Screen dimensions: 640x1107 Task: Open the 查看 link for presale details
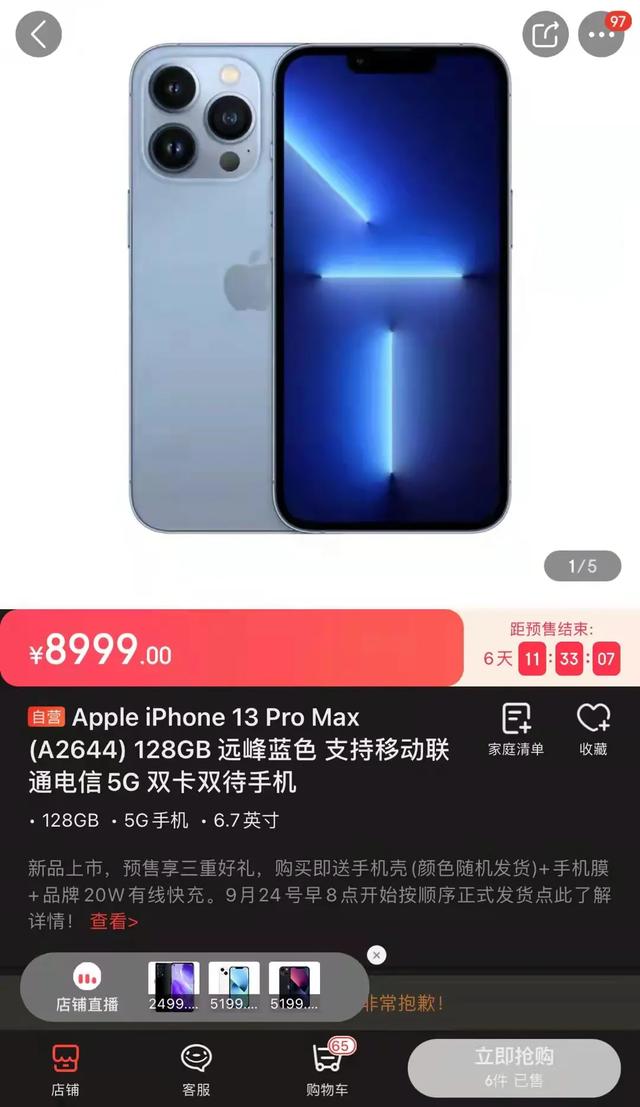pyautogui.click(x=114, y=921)
